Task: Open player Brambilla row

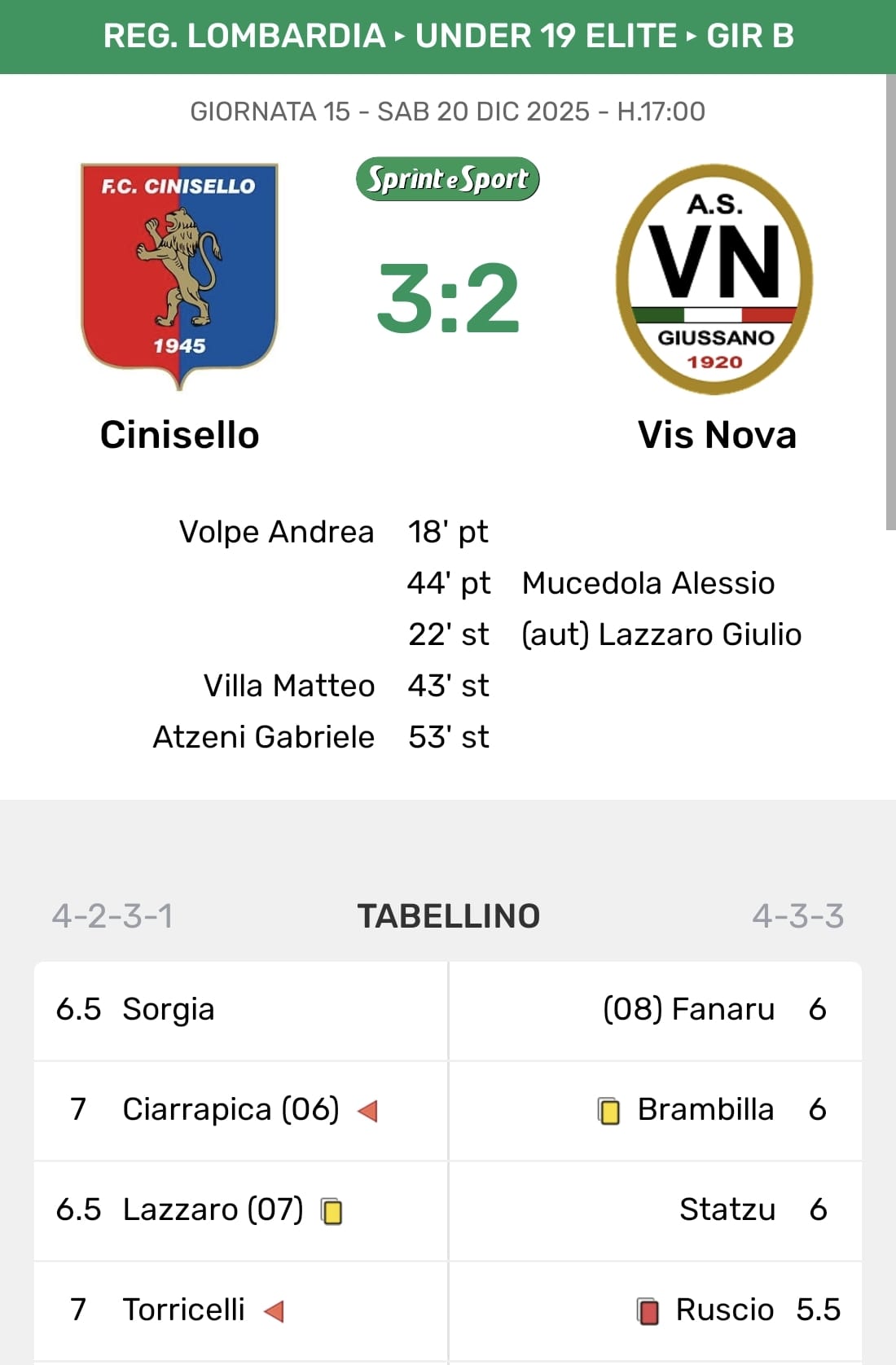Action: click(705, 1109)
